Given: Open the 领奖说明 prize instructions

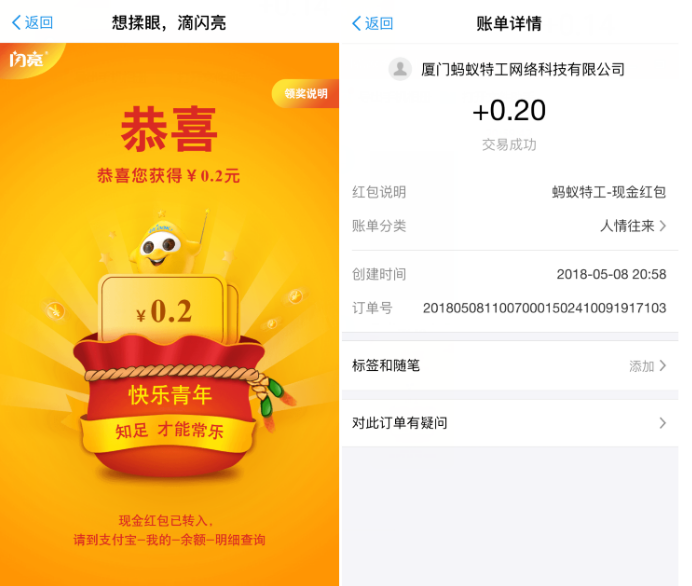Looking at the screenshot, I should coord(303,94).
